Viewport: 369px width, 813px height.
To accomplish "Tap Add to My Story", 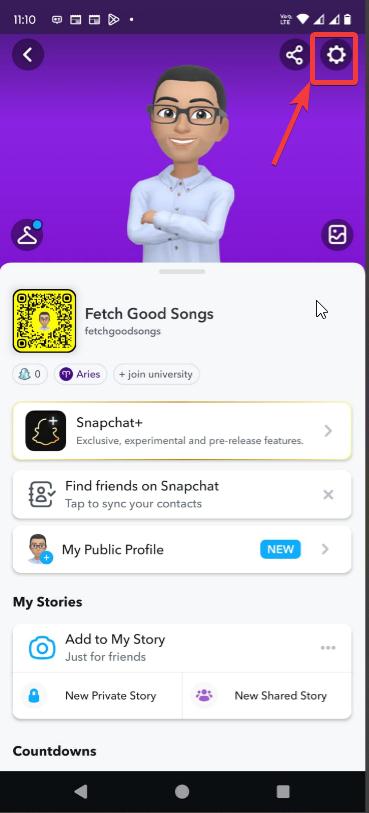I will point(182,648).
